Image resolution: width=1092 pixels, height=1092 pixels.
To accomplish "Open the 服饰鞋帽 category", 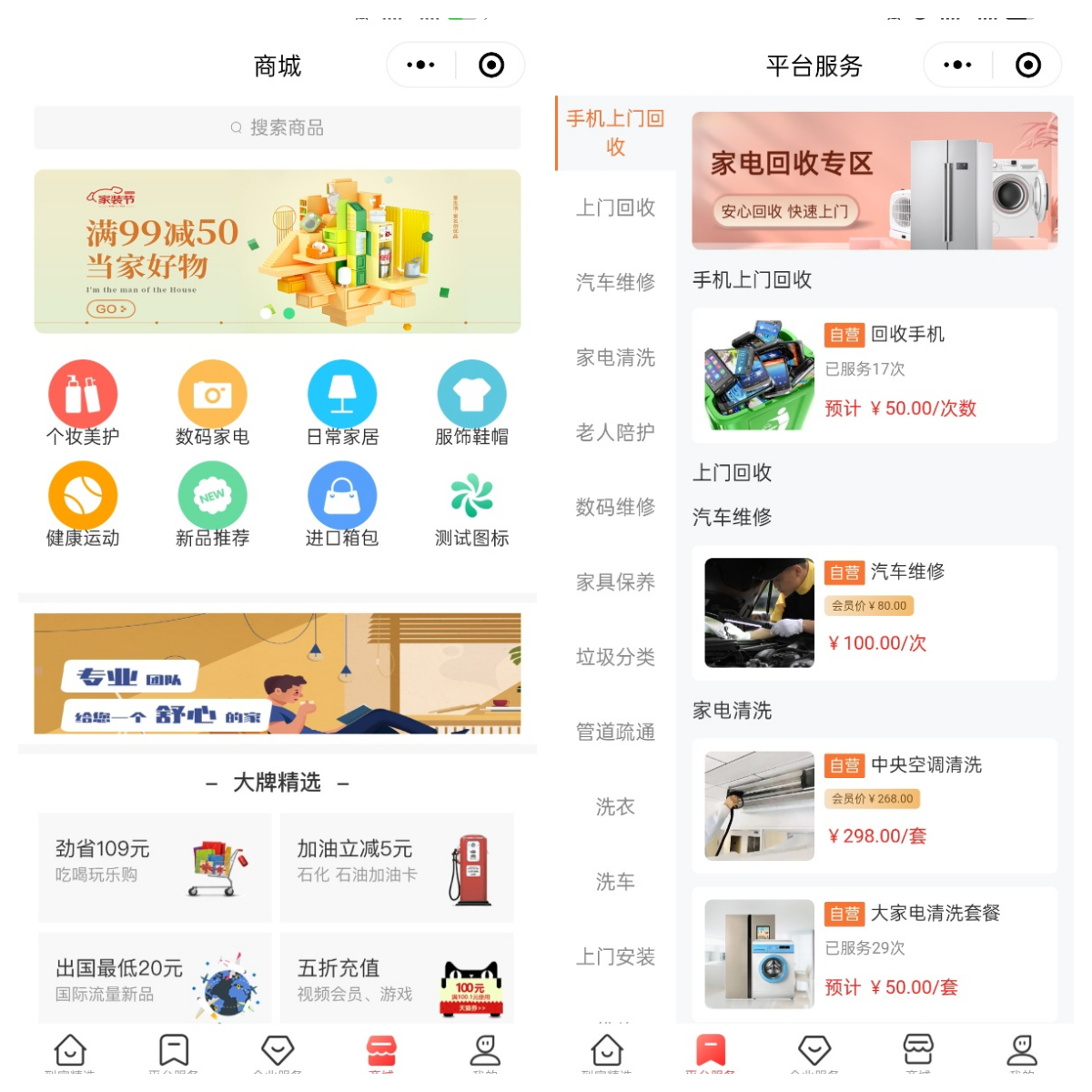I will (471, 403).
